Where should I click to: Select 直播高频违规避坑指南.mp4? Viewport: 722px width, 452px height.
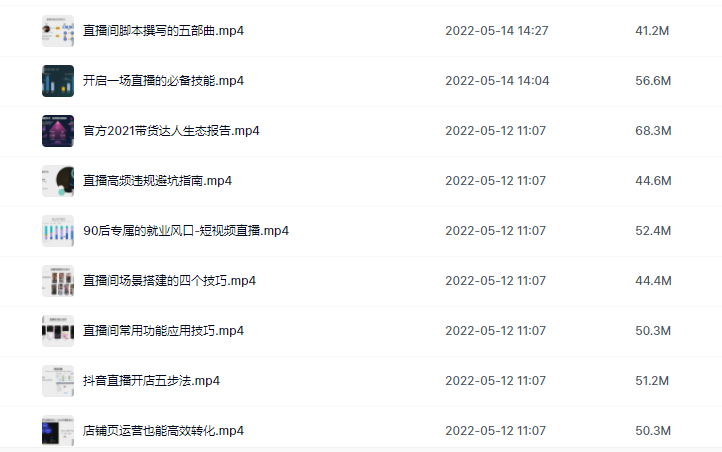pos(157,181)
